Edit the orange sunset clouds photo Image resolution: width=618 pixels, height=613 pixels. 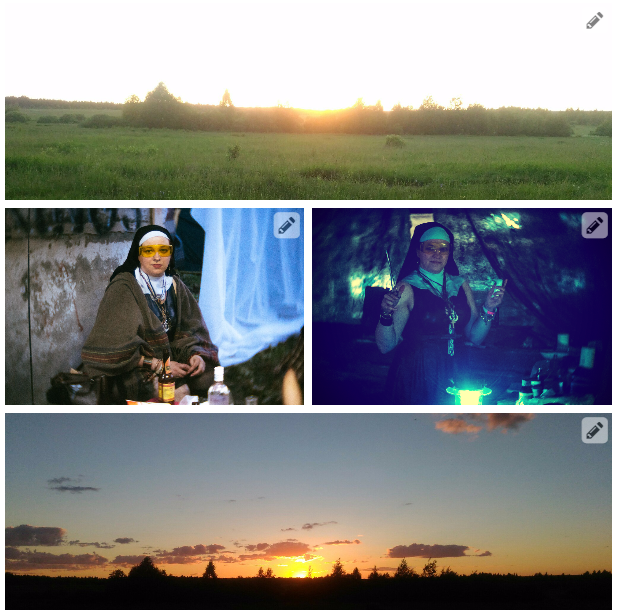click(x=594, y=430)
